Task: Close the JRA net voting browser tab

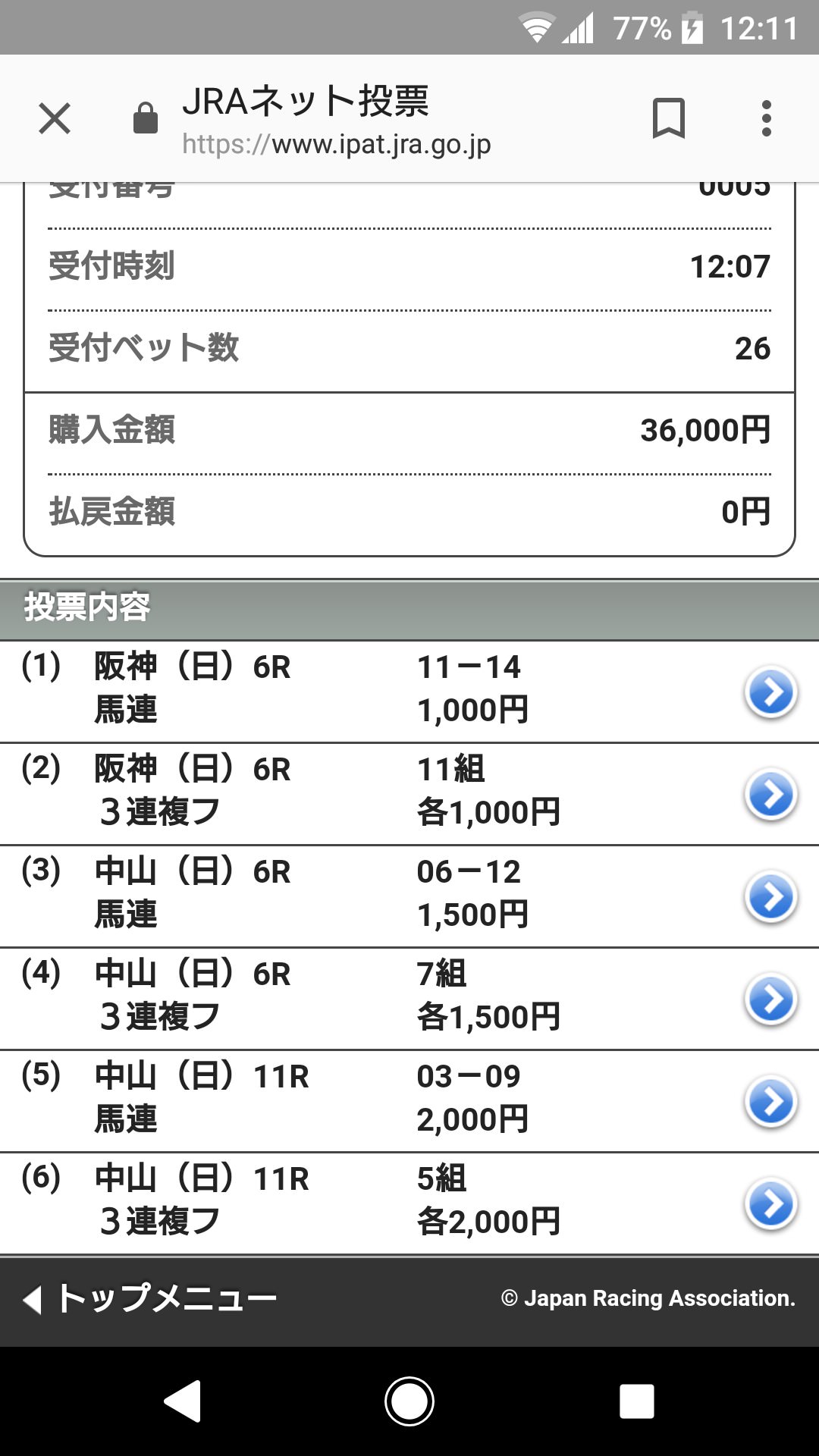Action: click(55, 119)
